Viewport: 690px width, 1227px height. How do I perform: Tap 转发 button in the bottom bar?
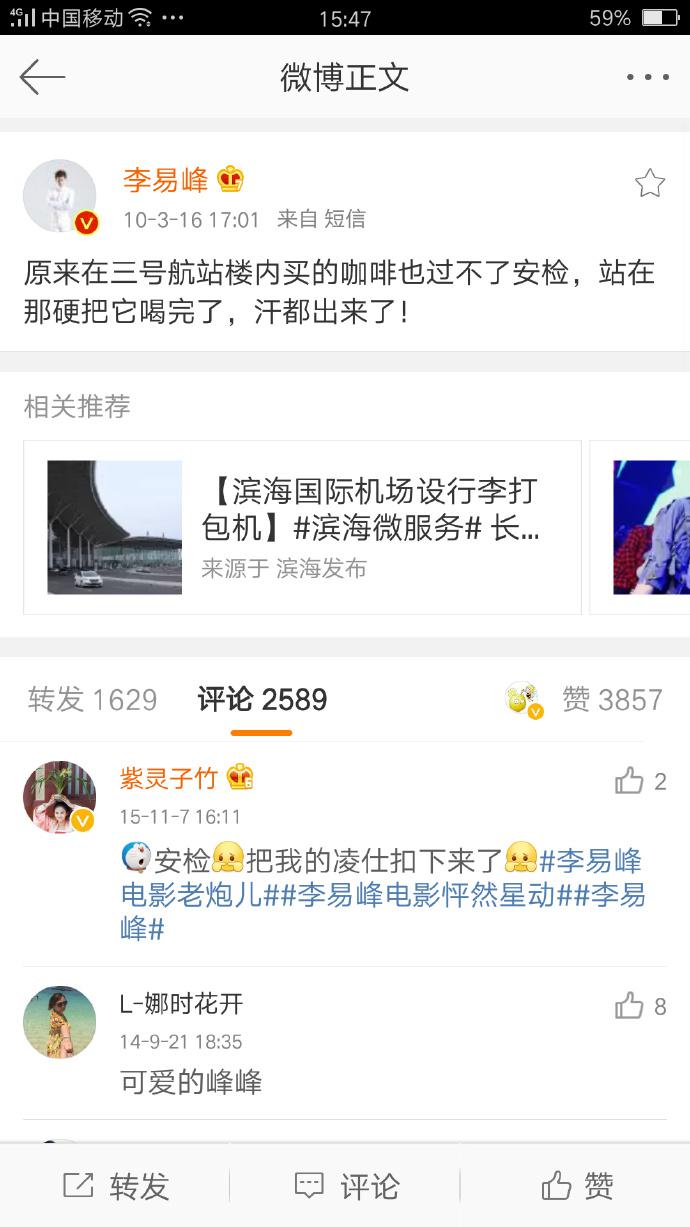[116, 1186]
